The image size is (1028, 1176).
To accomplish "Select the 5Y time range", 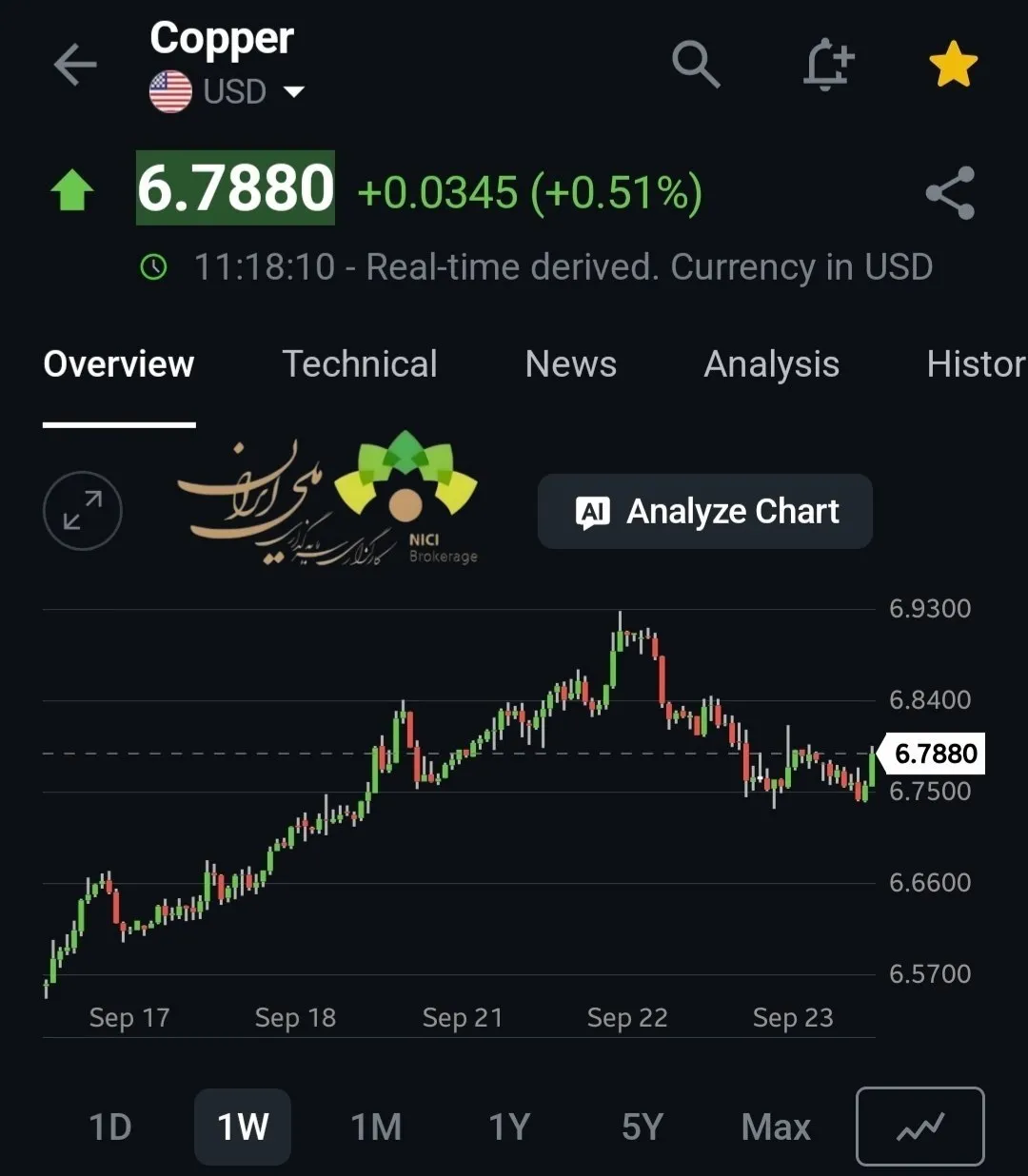I will point(642,1127).
